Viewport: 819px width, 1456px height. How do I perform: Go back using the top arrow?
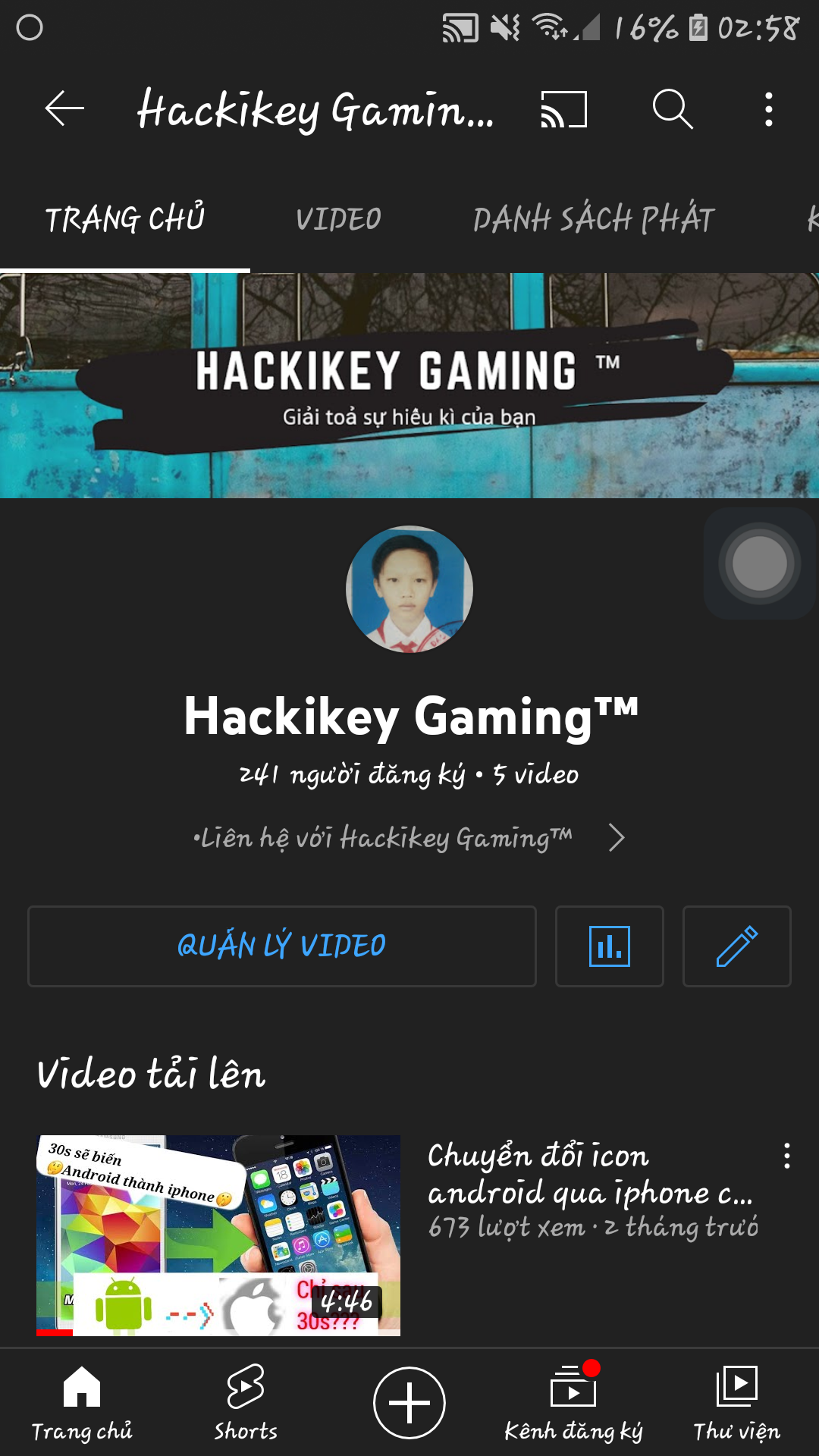click(x=64, y=109)
